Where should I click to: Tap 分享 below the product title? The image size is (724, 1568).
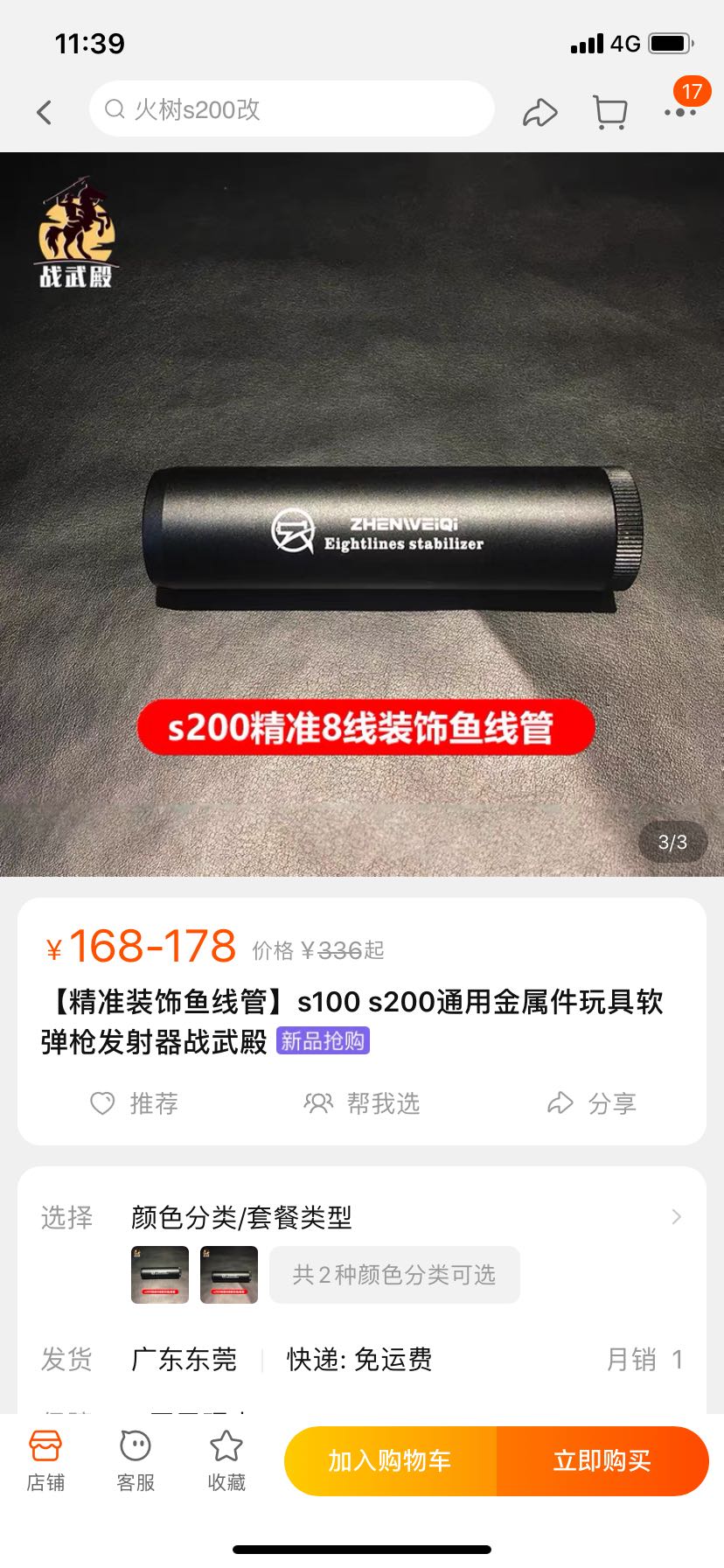592,1103
